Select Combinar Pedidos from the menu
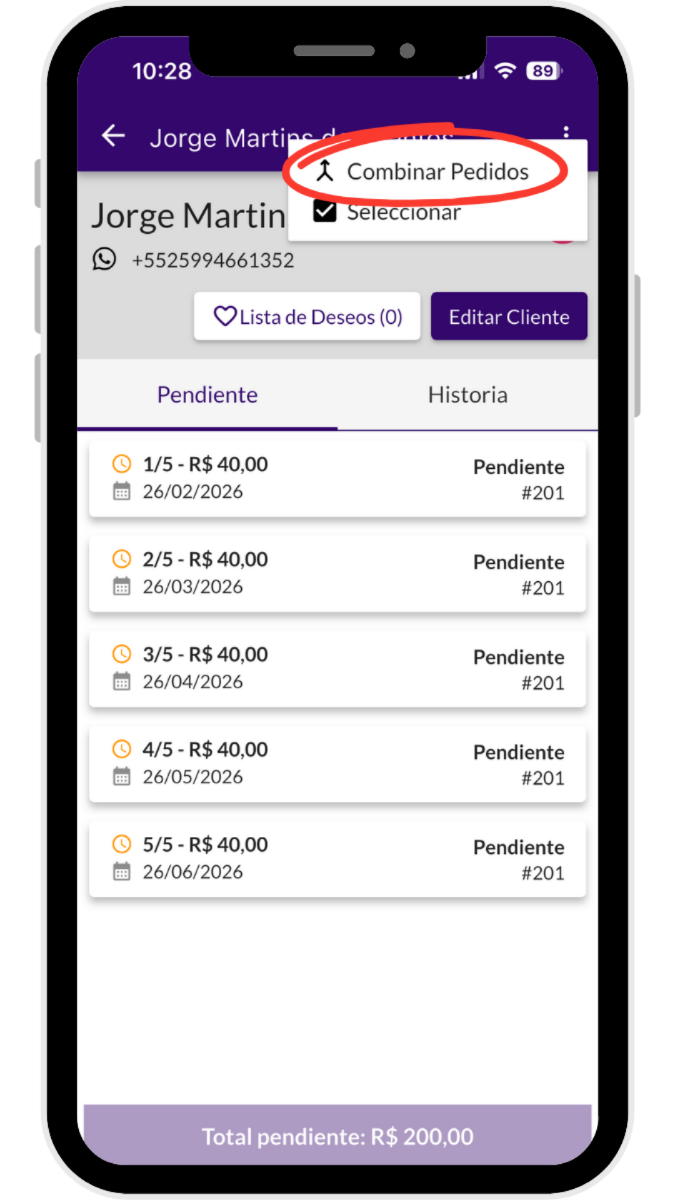Viewport: 675px width, 1200px height. click(x=437, y=172)
